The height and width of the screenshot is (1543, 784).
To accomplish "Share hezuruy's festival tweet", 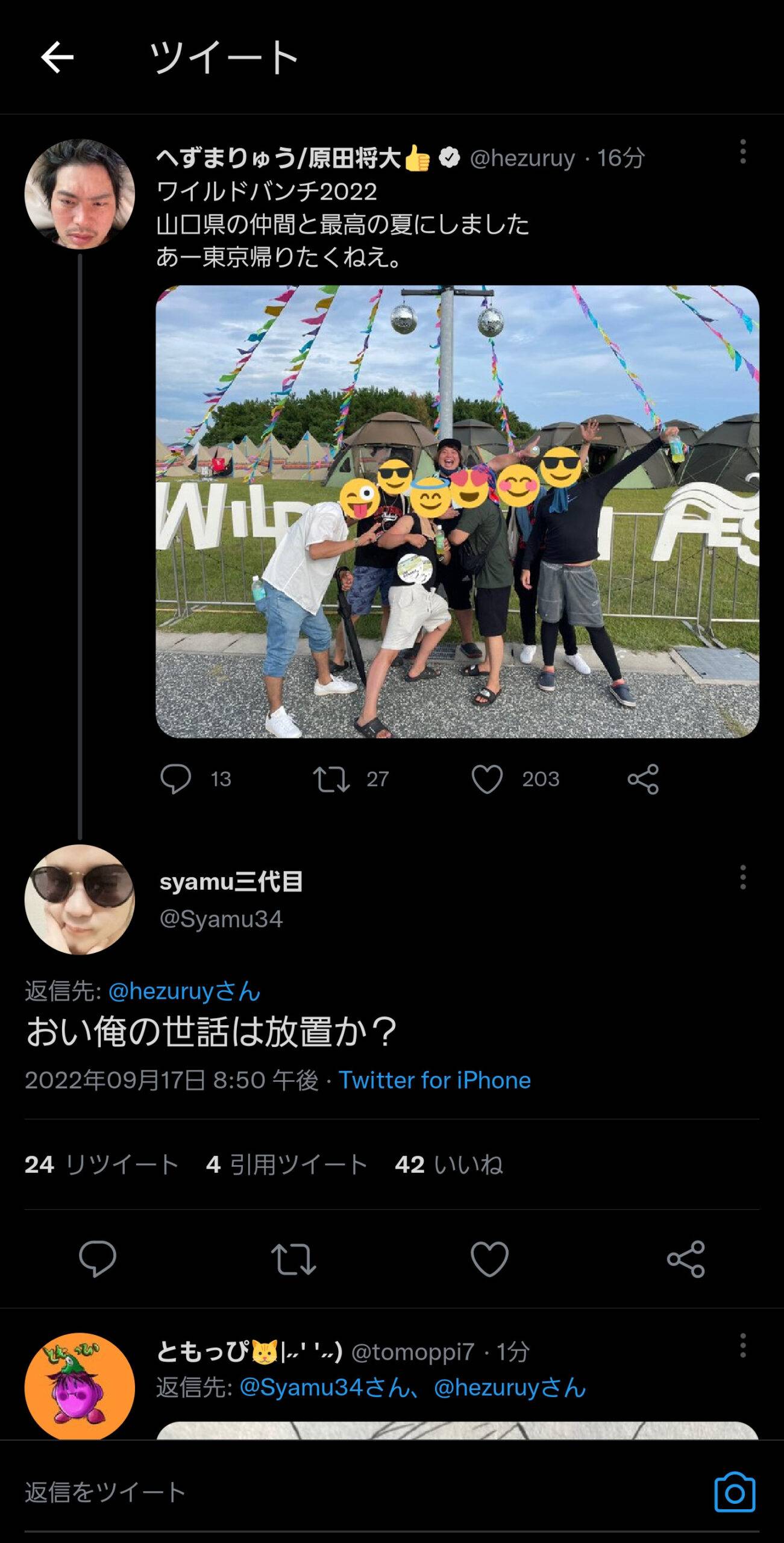I will pos(643,779).
